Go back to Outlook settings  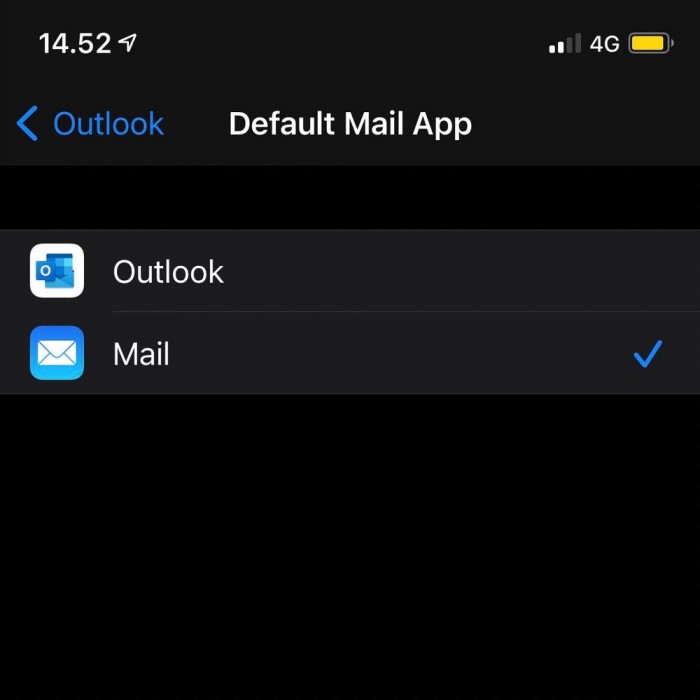(x=91, y=124)
